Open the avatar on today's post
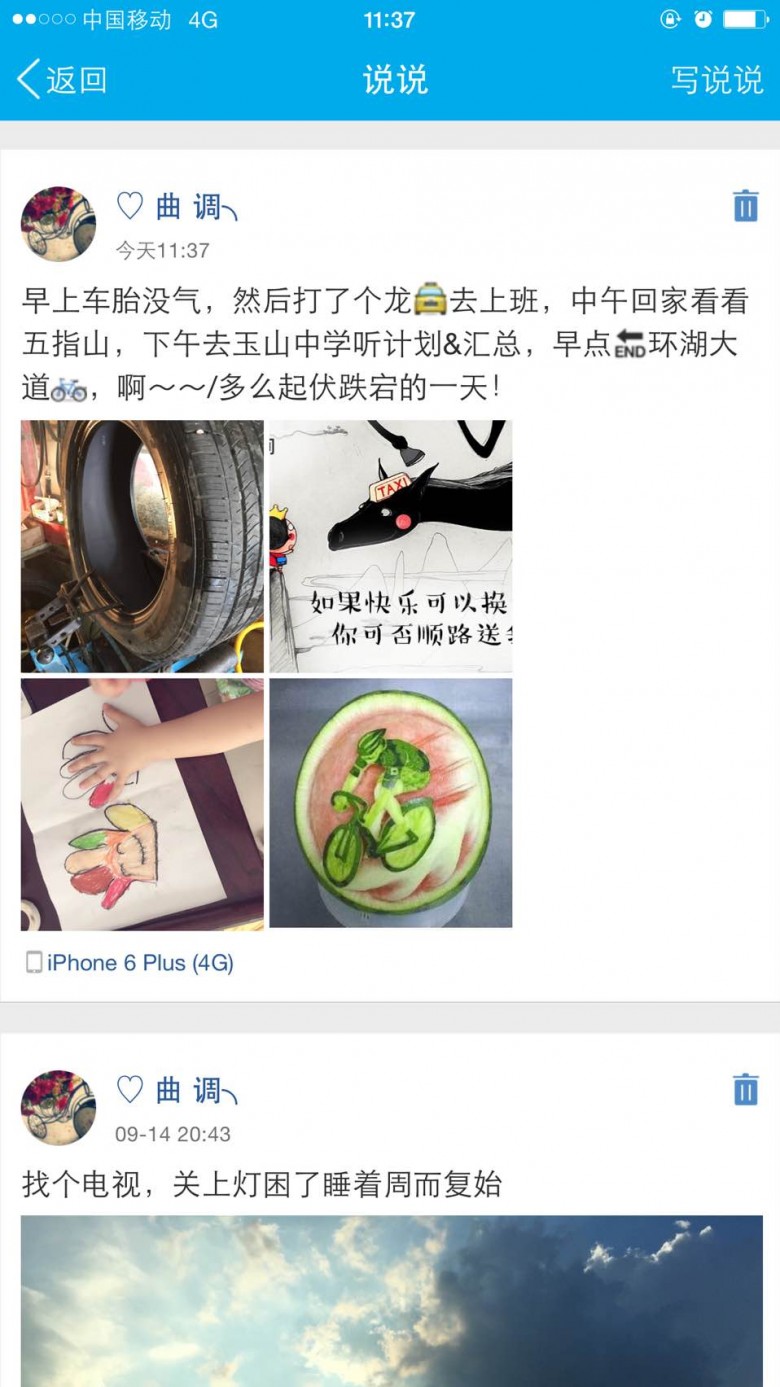Viewport: 780px width, 1387px height. tap(58, 223)
